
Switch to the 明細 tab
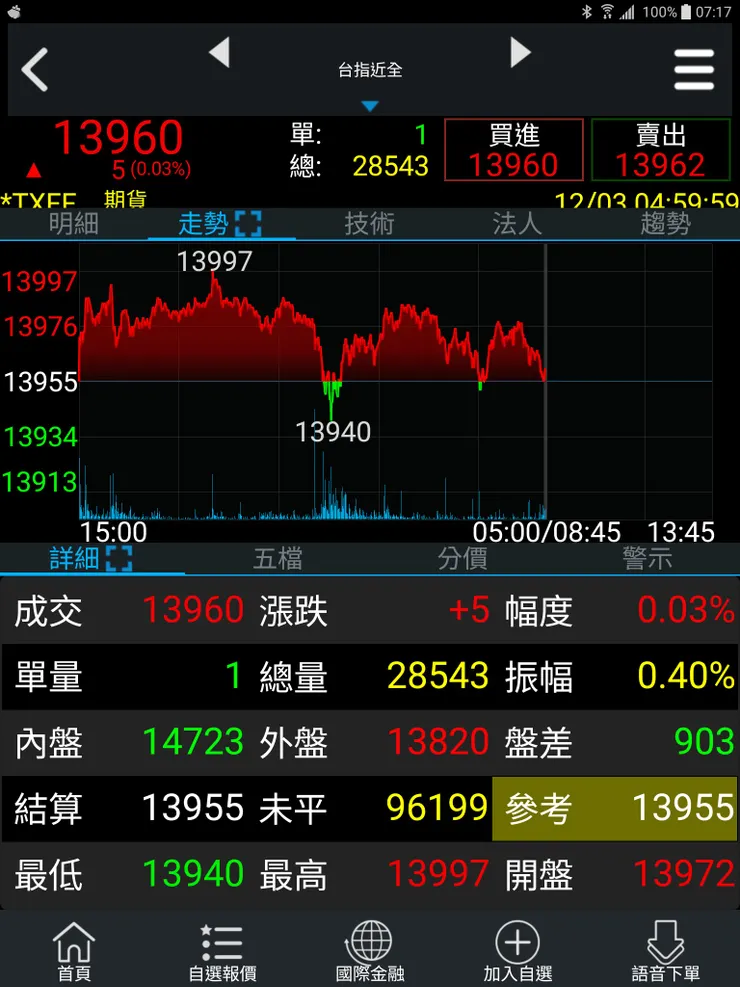pos(74,224)
